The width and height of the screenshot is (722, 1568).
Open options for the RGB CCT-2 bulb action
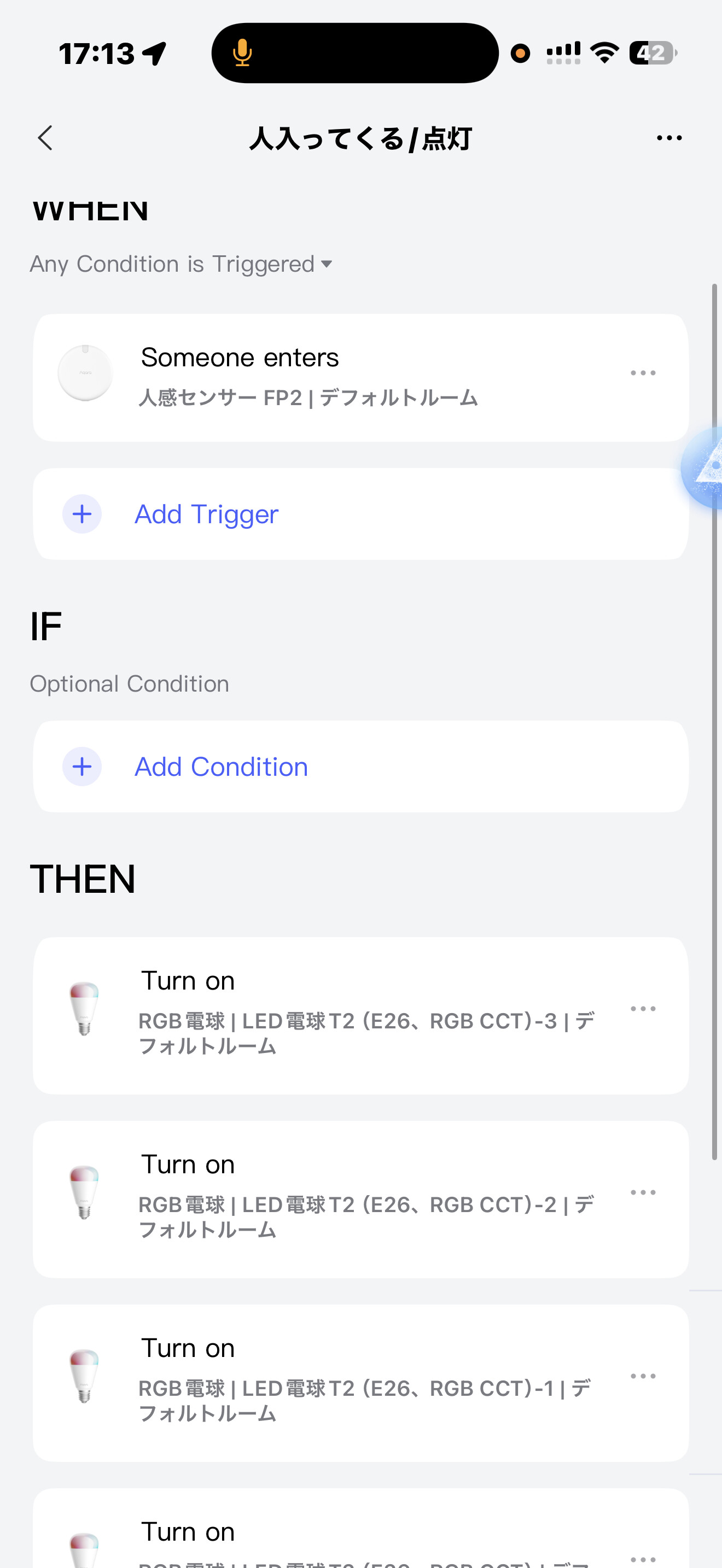pyautogui.click(x=643, y=1192)
